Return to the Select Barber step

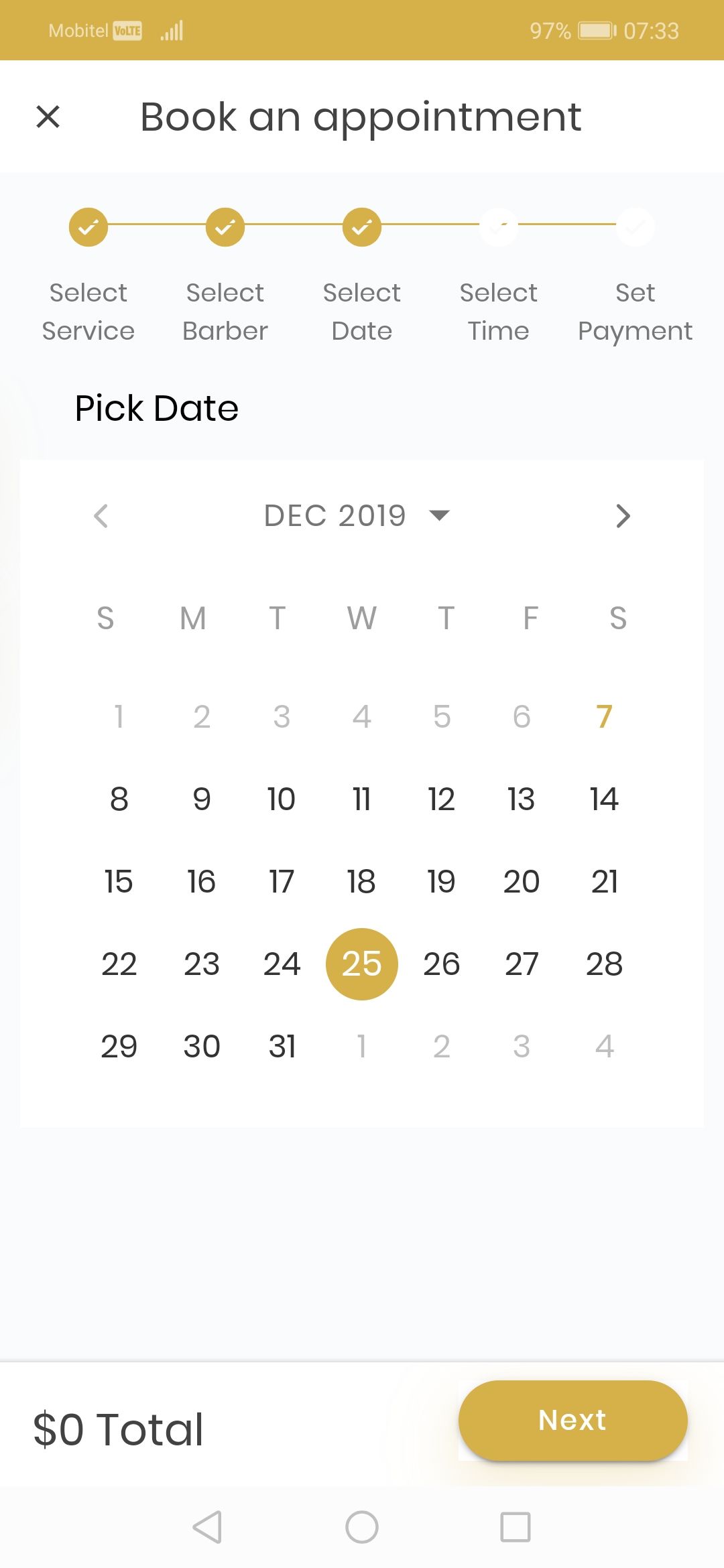pos(225,227)
